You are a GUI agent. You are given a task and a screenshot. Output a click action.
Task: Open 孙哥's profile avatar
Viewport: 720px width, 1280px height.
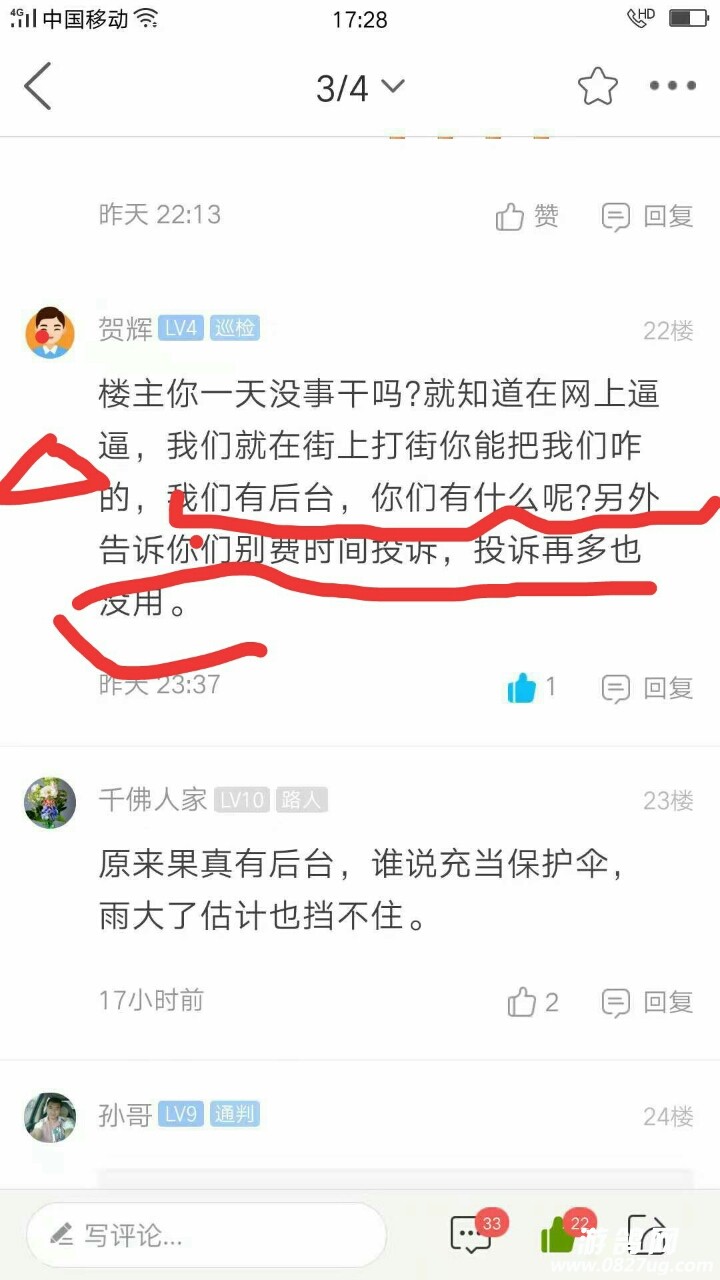click(50, 1117)
